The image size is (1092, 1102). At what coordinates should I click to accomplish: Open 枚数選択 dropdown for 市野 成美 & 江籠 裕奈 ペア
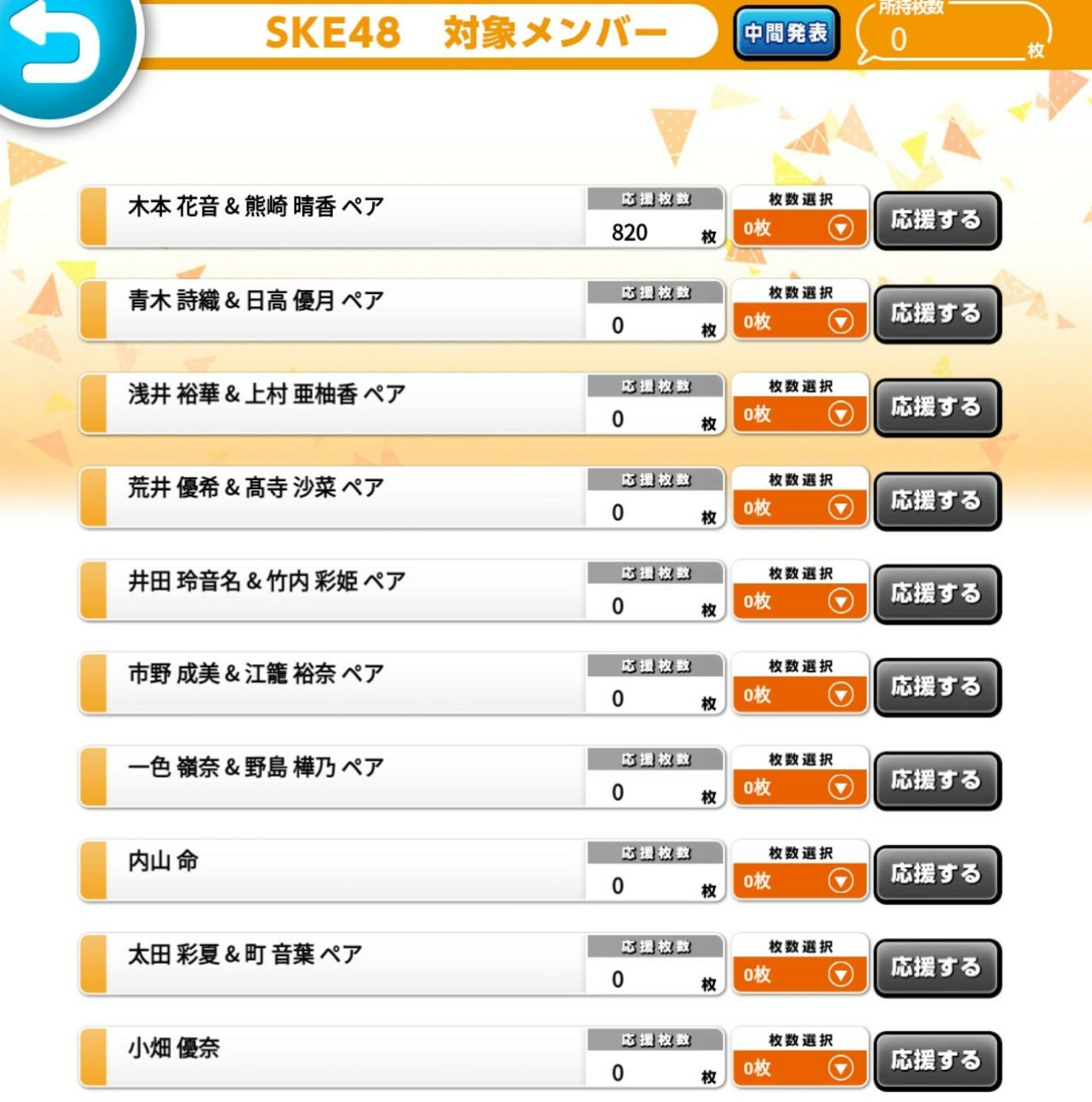(x=799, y=695)
